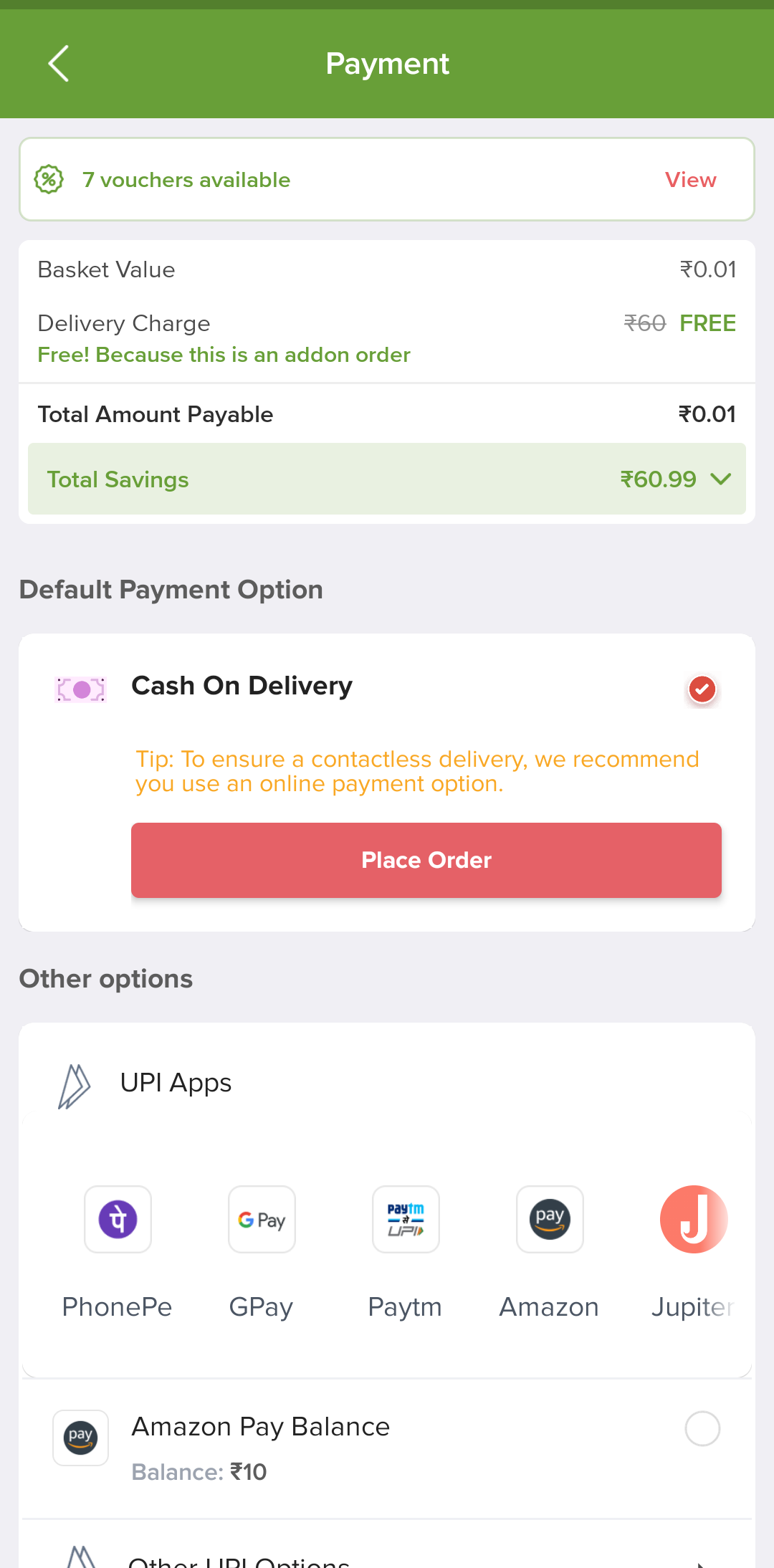
Task: Select the Amazon Pay Balance option
Action: [702, 1429]
